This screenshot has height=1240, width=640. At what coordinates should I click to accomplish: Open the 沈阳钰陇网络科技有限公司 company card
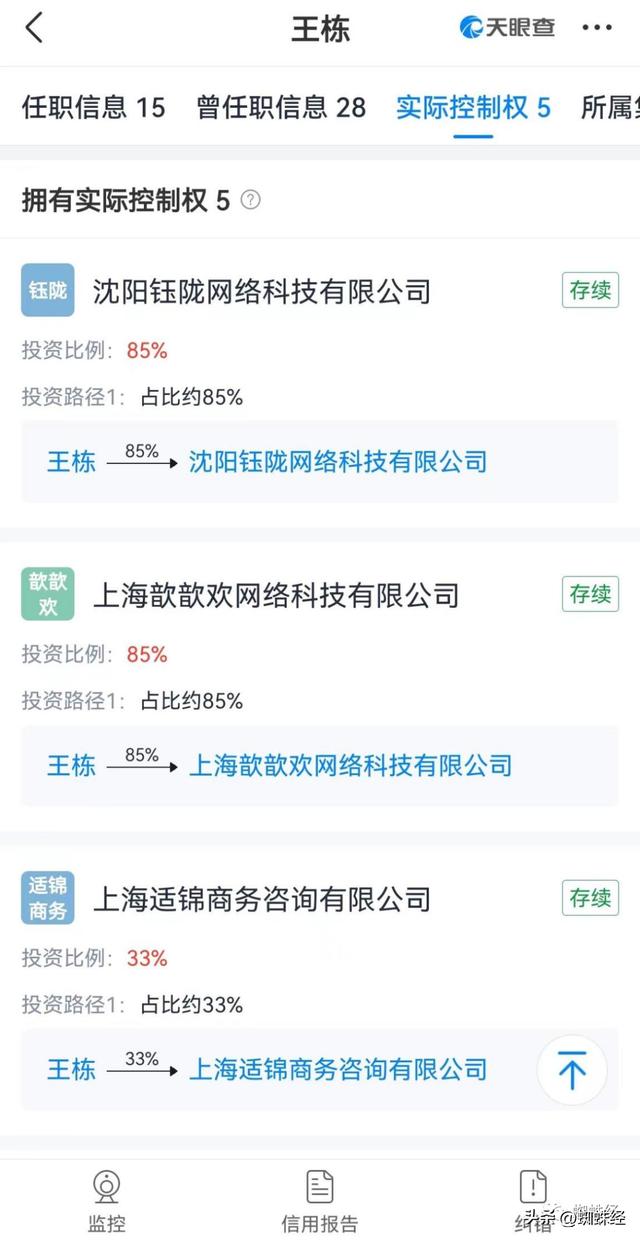(x=262, y=291)
